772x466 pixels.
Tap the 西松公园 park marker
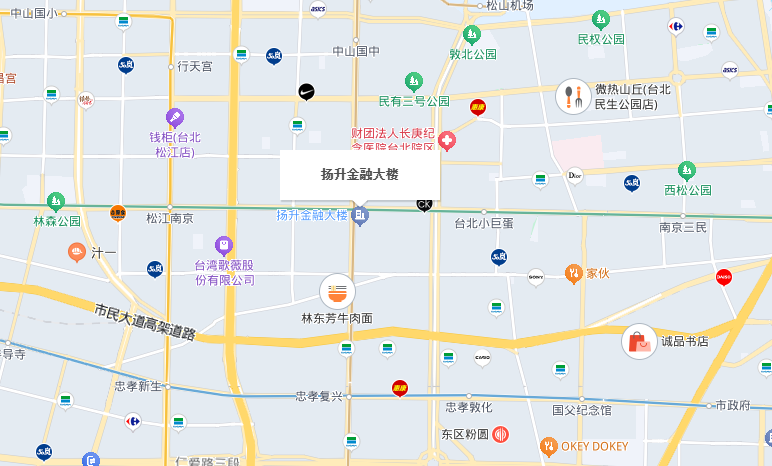pyautogui.click(x=687, y=170)
